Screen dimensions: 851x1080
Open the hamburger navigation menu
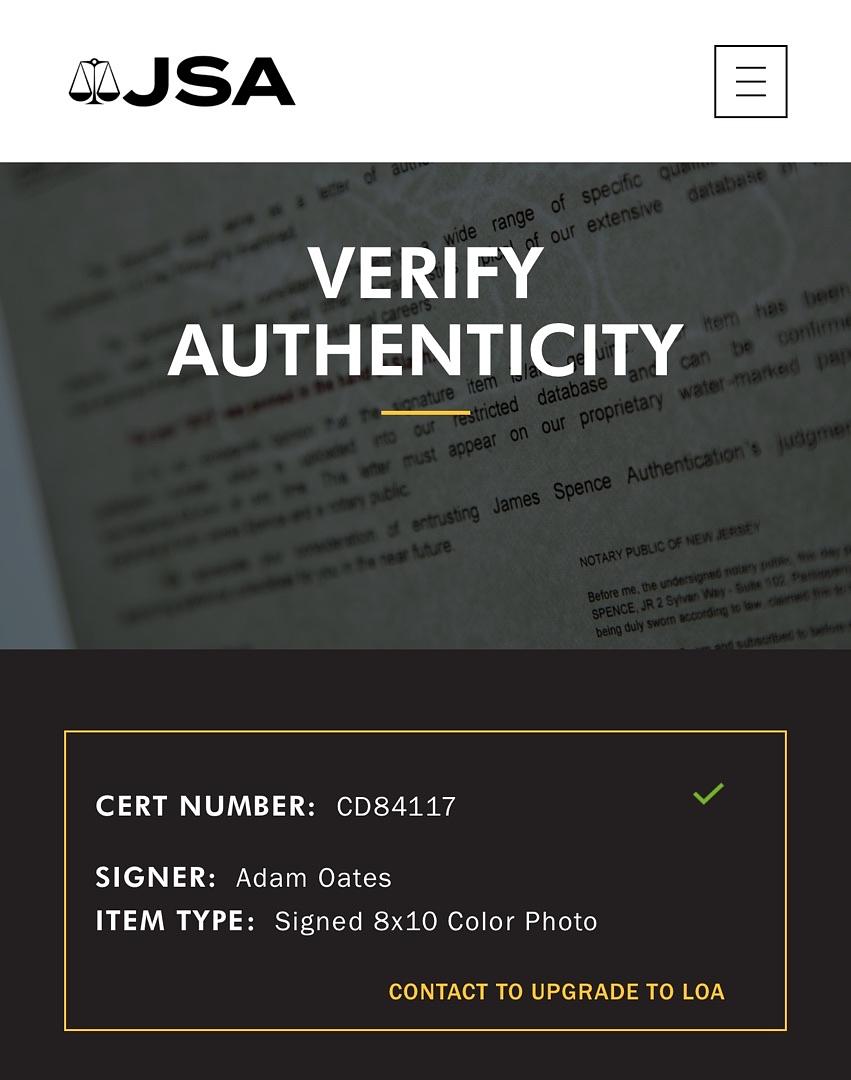(x=750, y=81)
